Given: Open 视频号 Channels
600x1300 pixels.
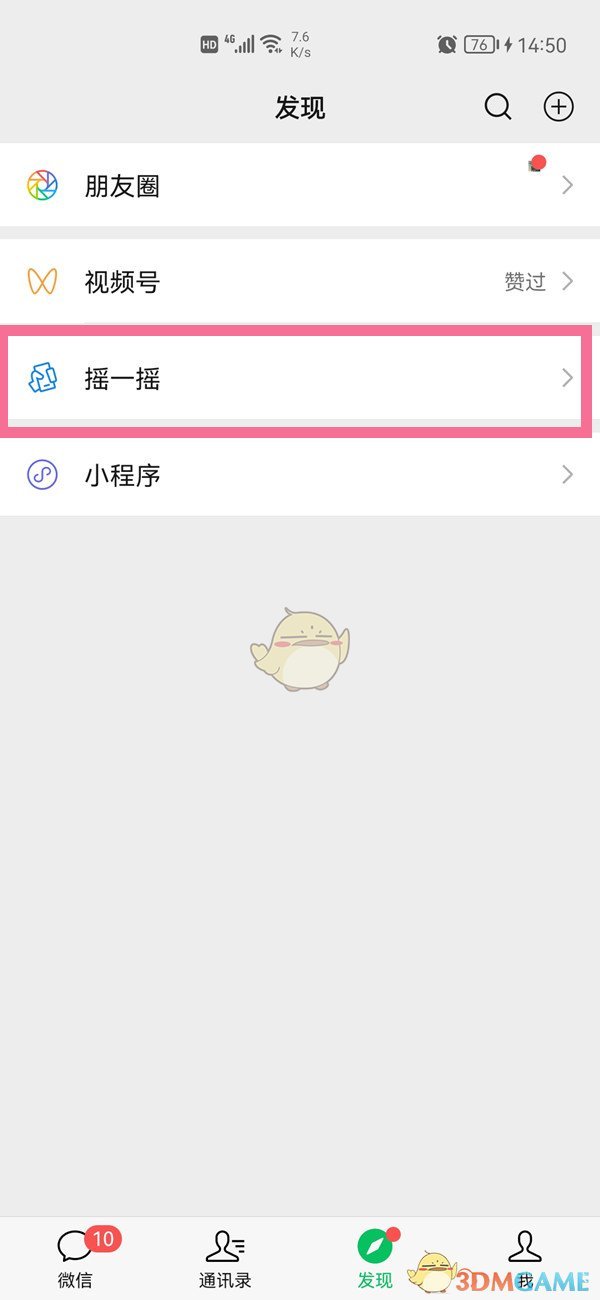Looking at the screenshot, I should 300,282.
